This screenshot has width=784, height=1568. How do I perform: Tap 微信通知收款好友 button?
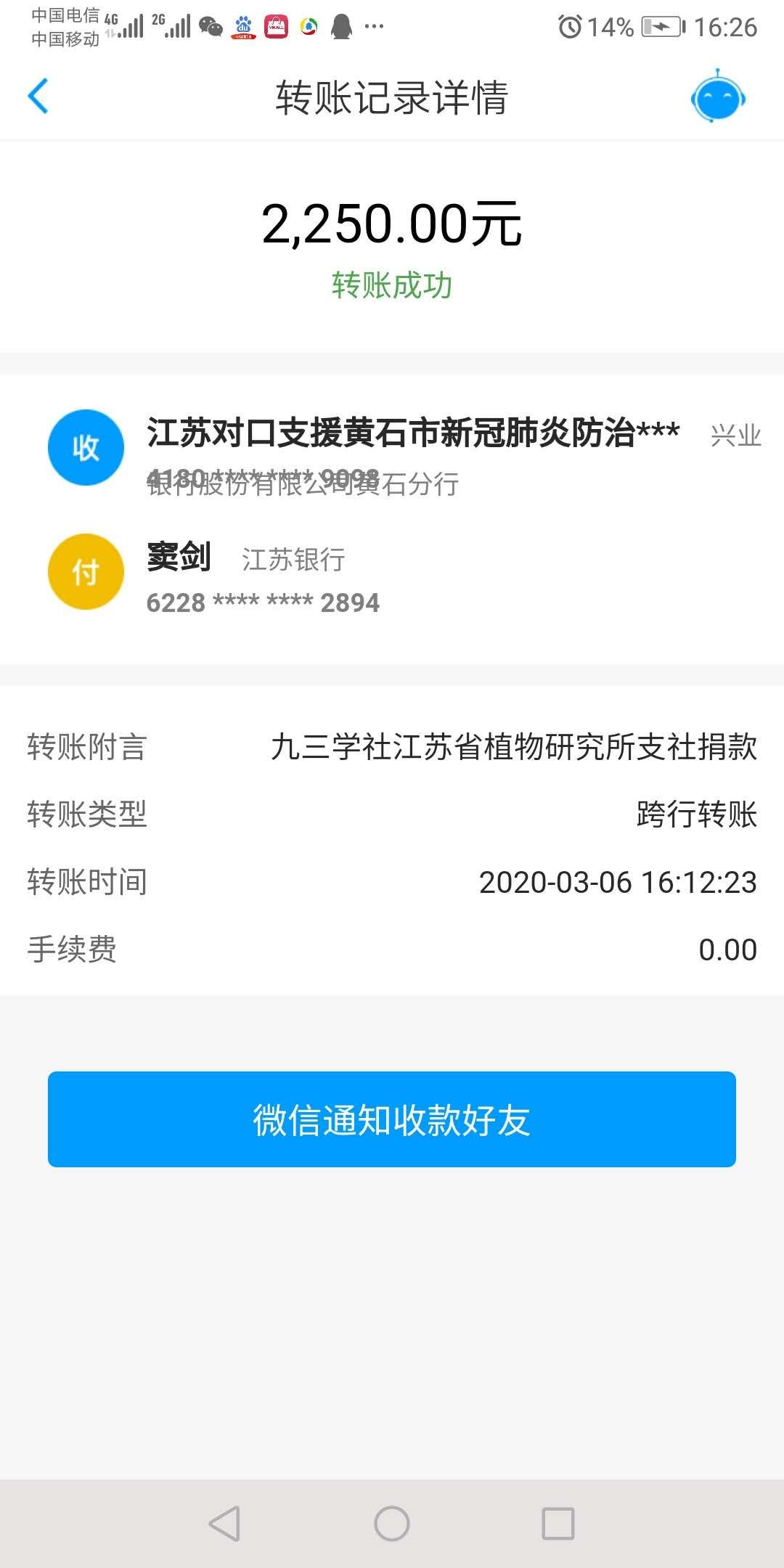point(392,1119)
